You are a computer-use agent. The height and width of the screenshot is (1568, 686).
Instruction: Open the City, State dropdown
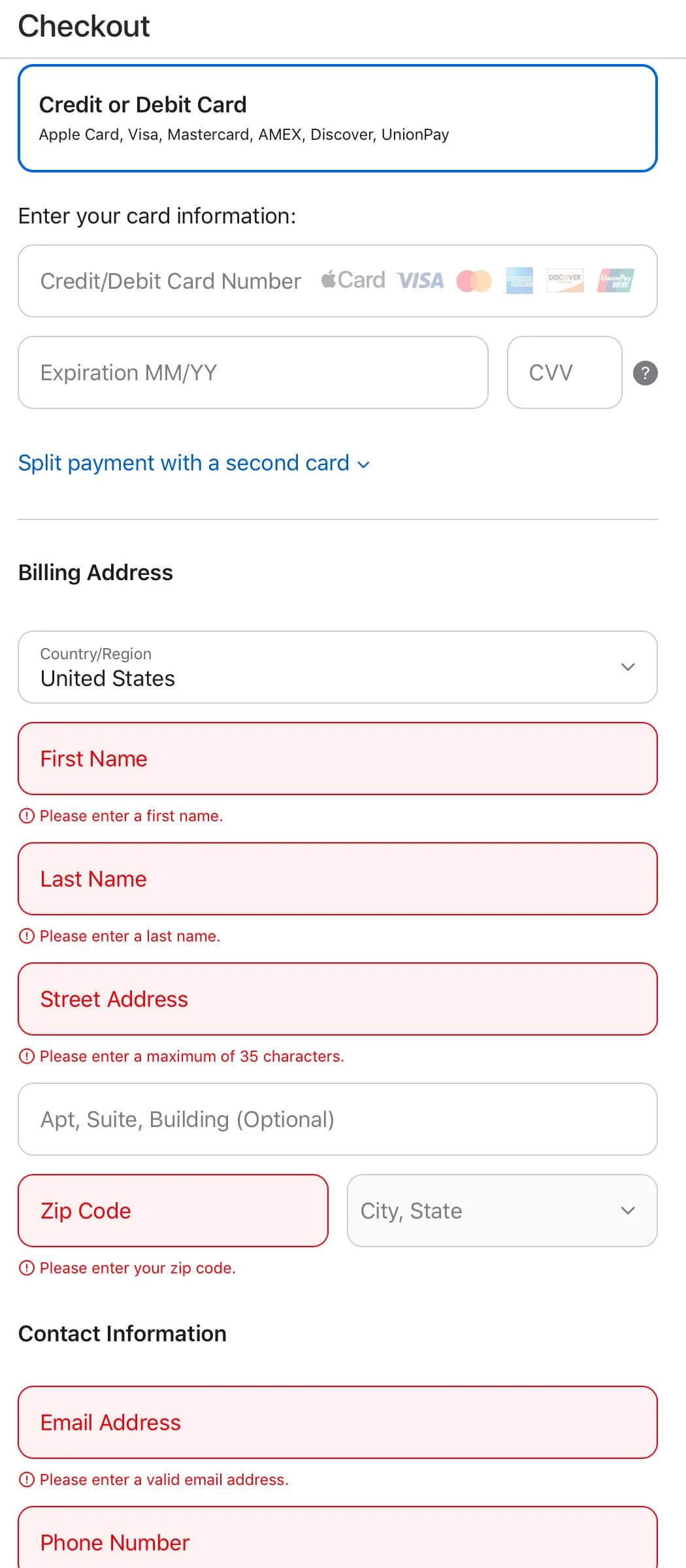point(502,1211)
